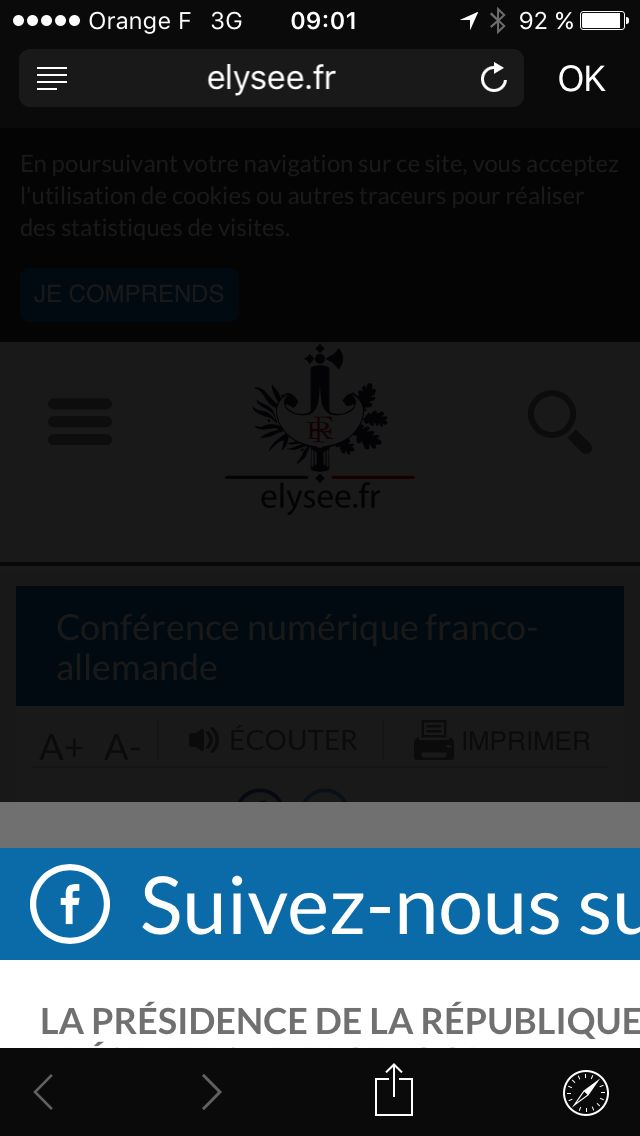Print the page with Imprimer

click(x=502, y=740)
